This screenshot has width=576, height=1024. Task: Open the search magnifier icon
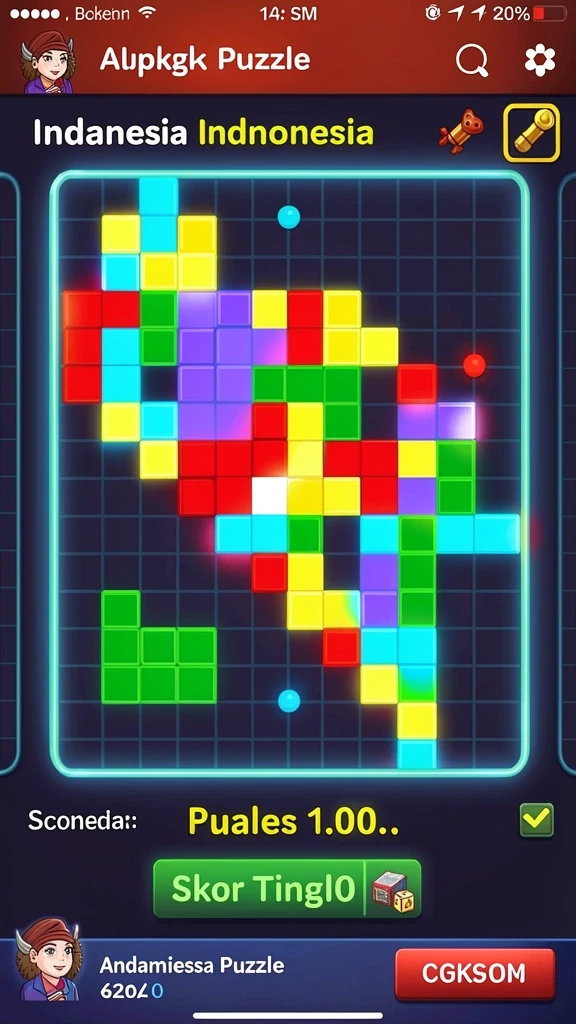point(472,61)
